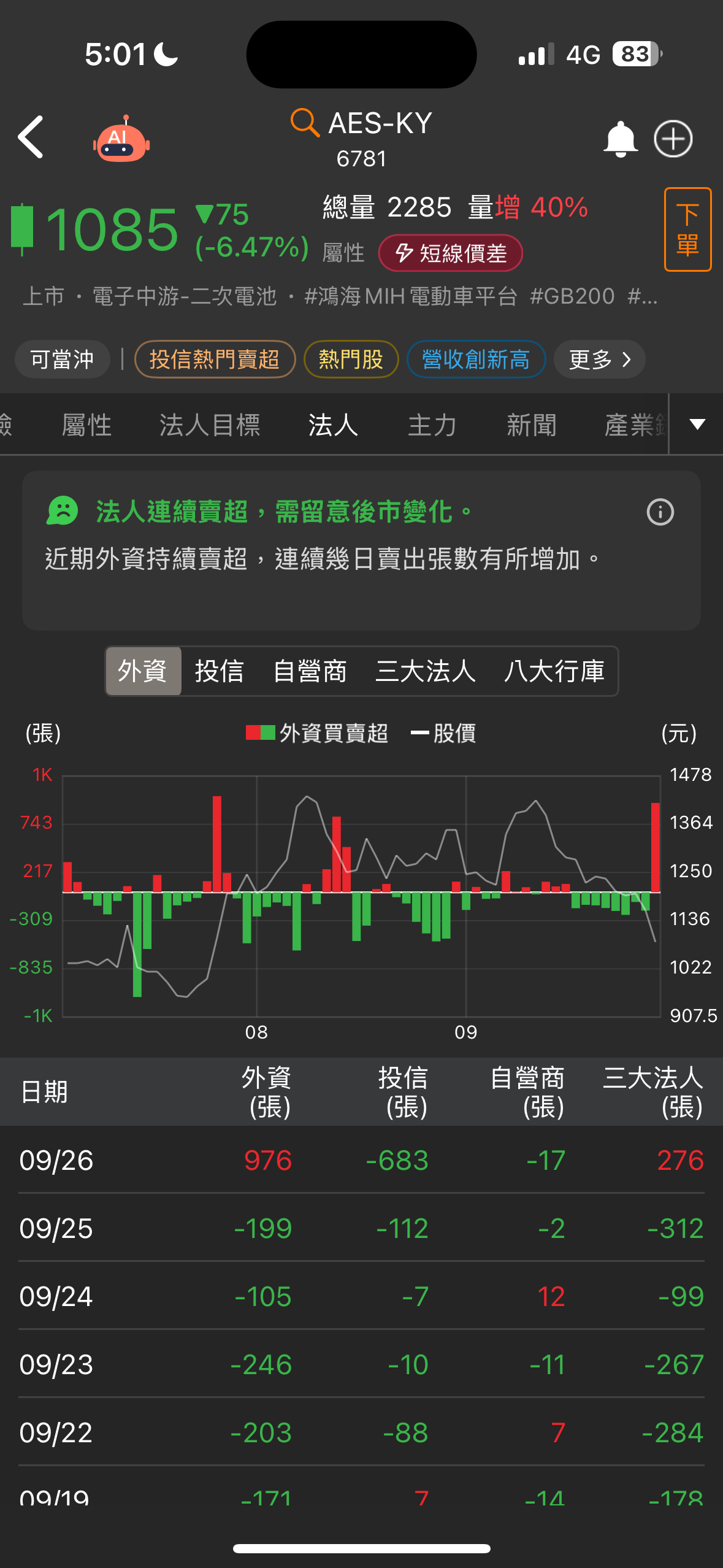This screenshot has height=1568, width=723.
Task: Select the 熱門股 chip
Action: click(351, 359)
